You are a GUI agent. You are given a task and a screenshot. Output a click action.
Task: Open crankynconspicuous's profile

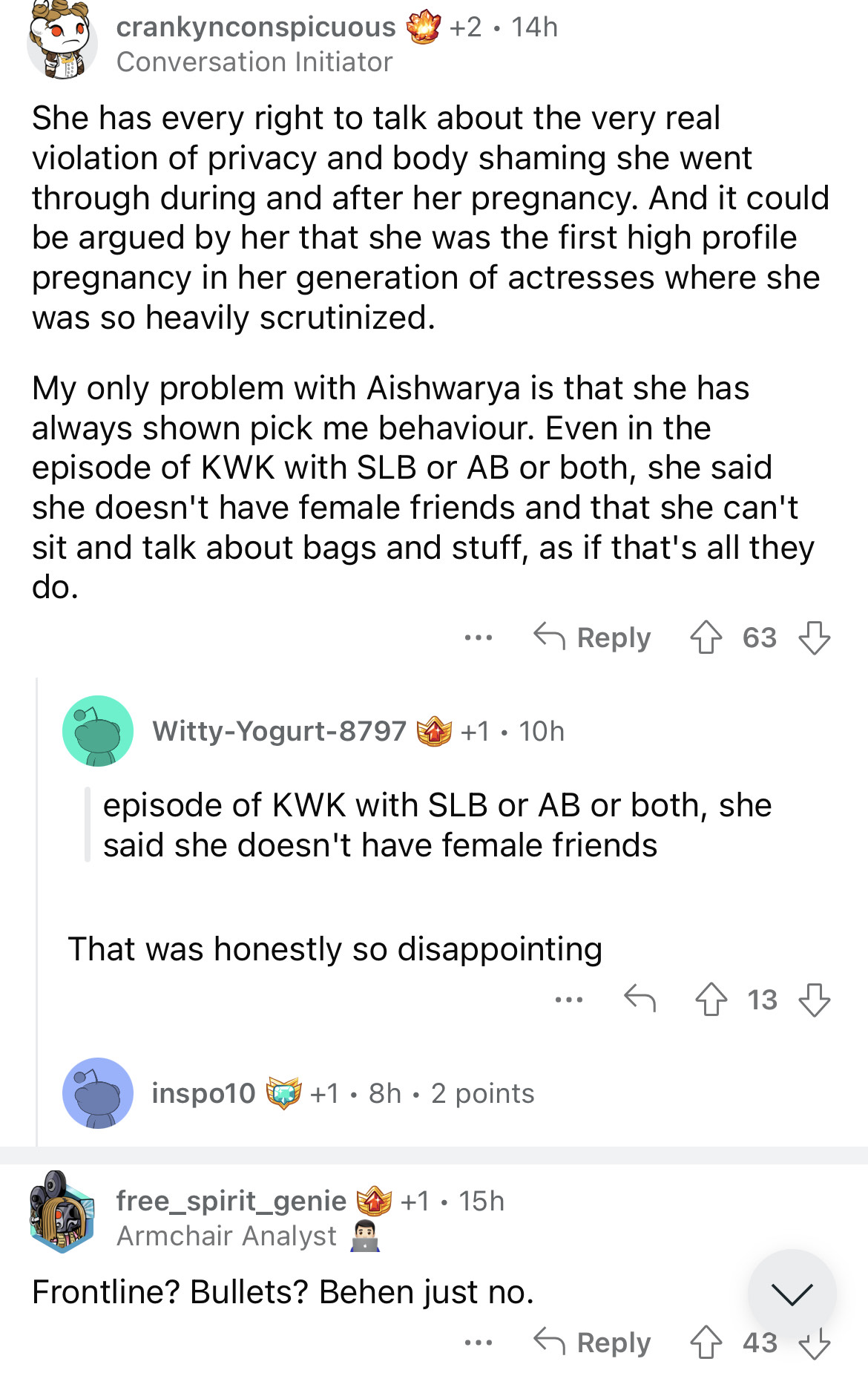click(x=255, y=27)
